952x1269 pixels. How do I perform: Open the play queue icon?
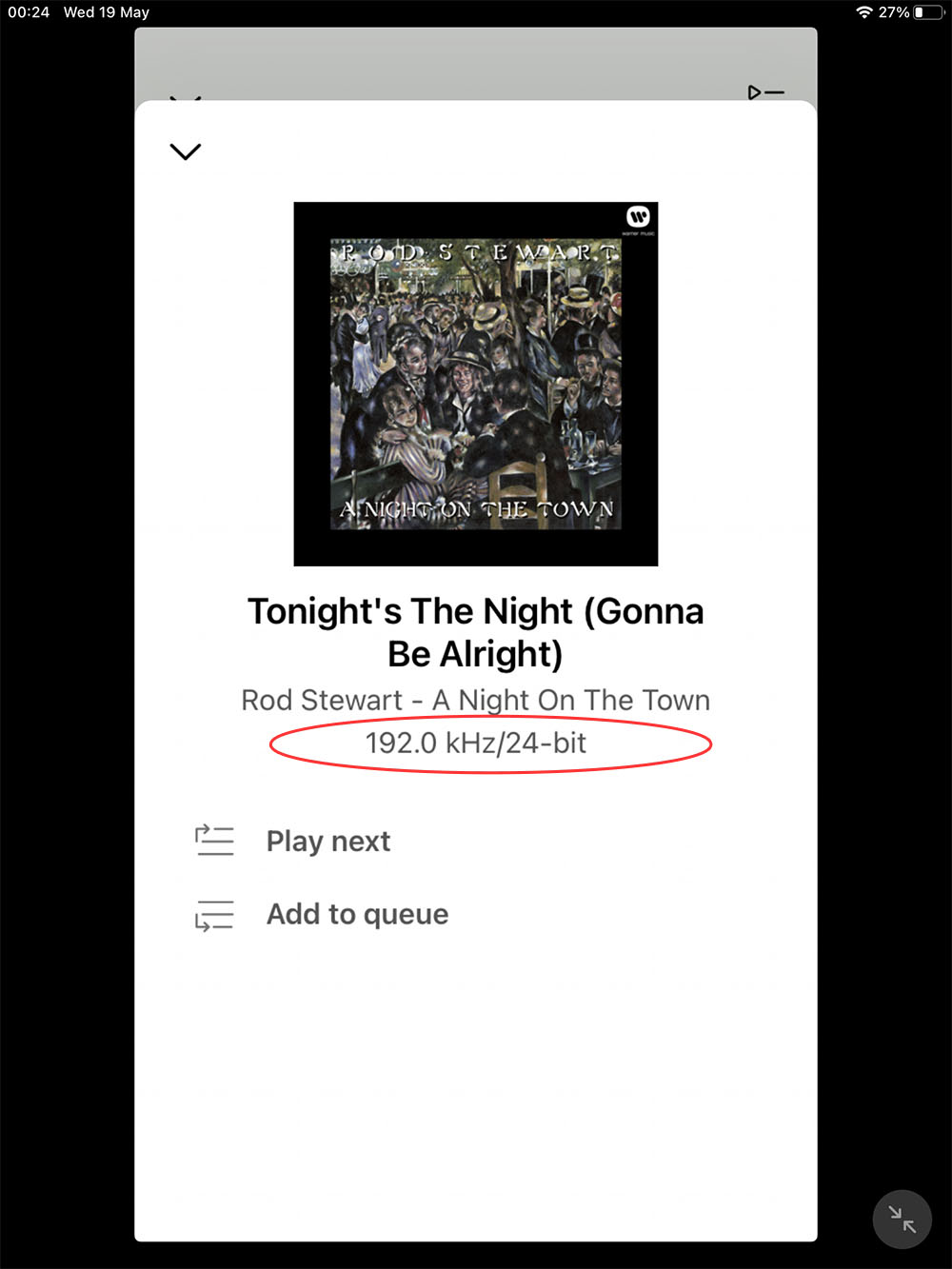click(x=765, y=92)
